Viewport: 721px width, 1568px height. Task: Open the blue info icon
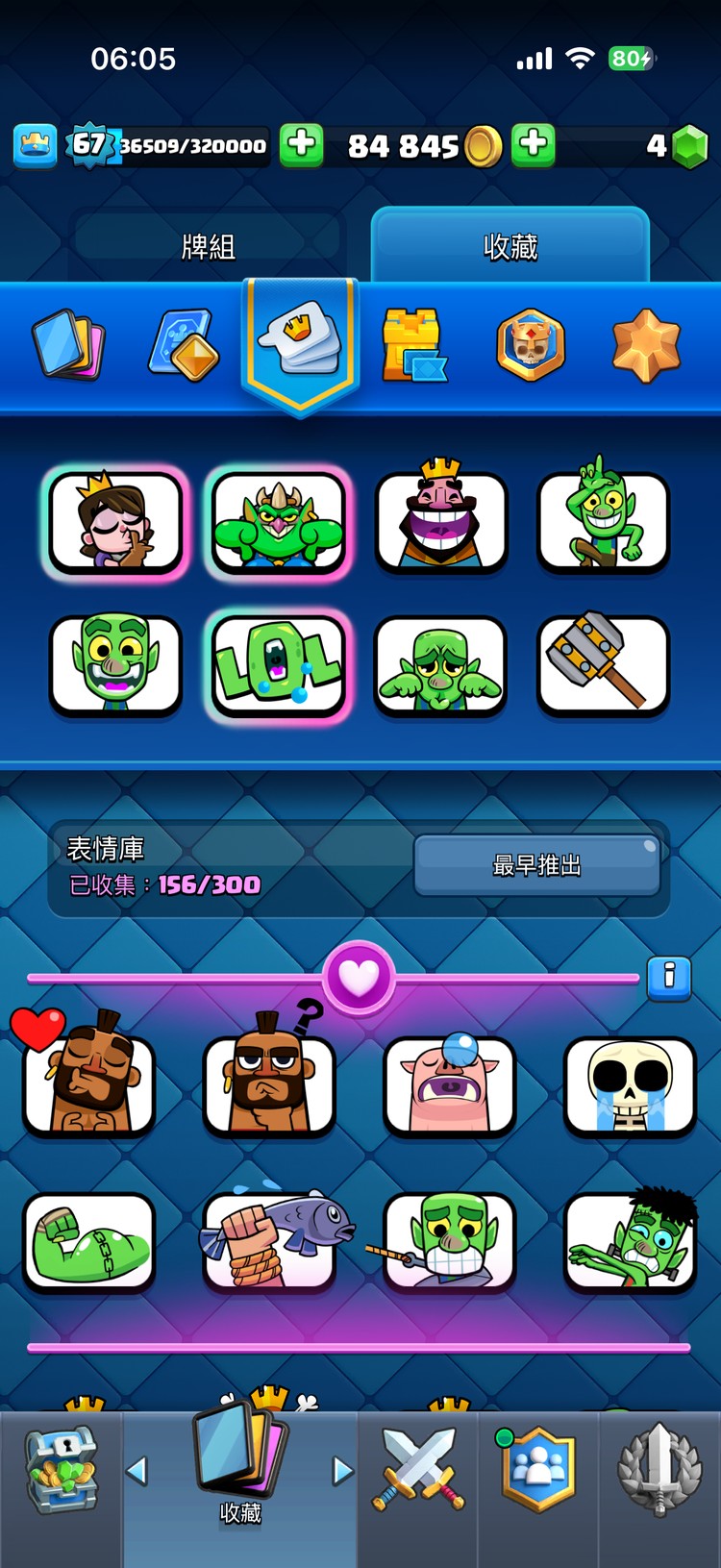click(669, 978)
